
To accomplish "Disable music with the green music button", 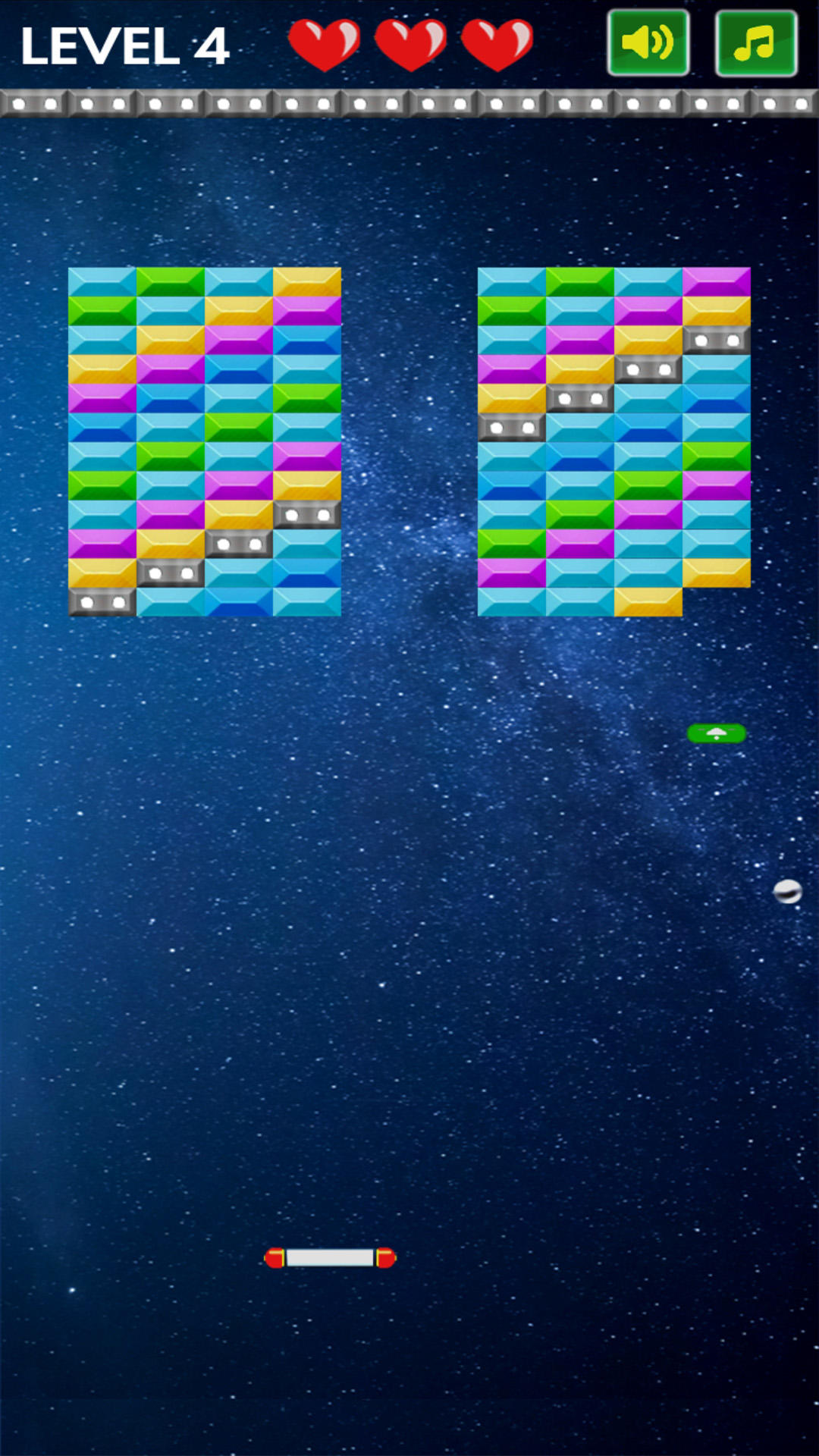I will [755, 43].
